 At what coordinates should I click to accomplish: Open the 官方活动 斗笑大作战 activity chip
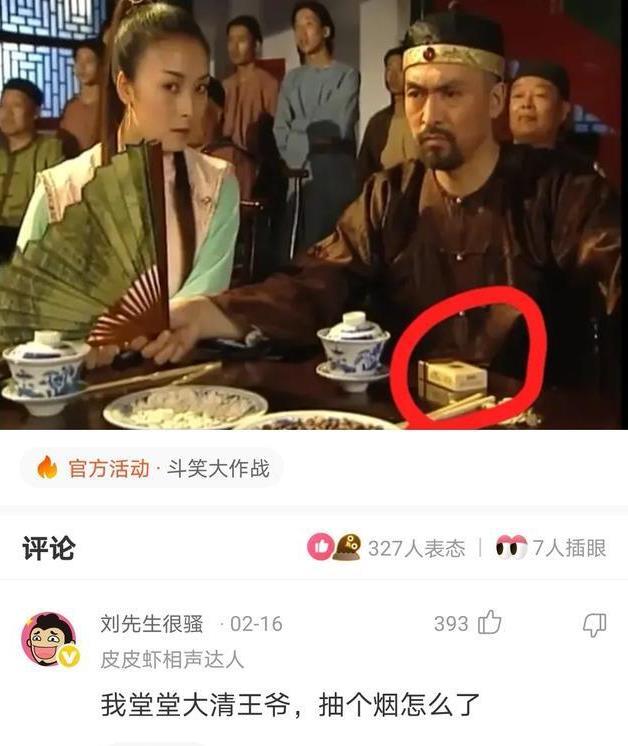[x=152, y=468]
